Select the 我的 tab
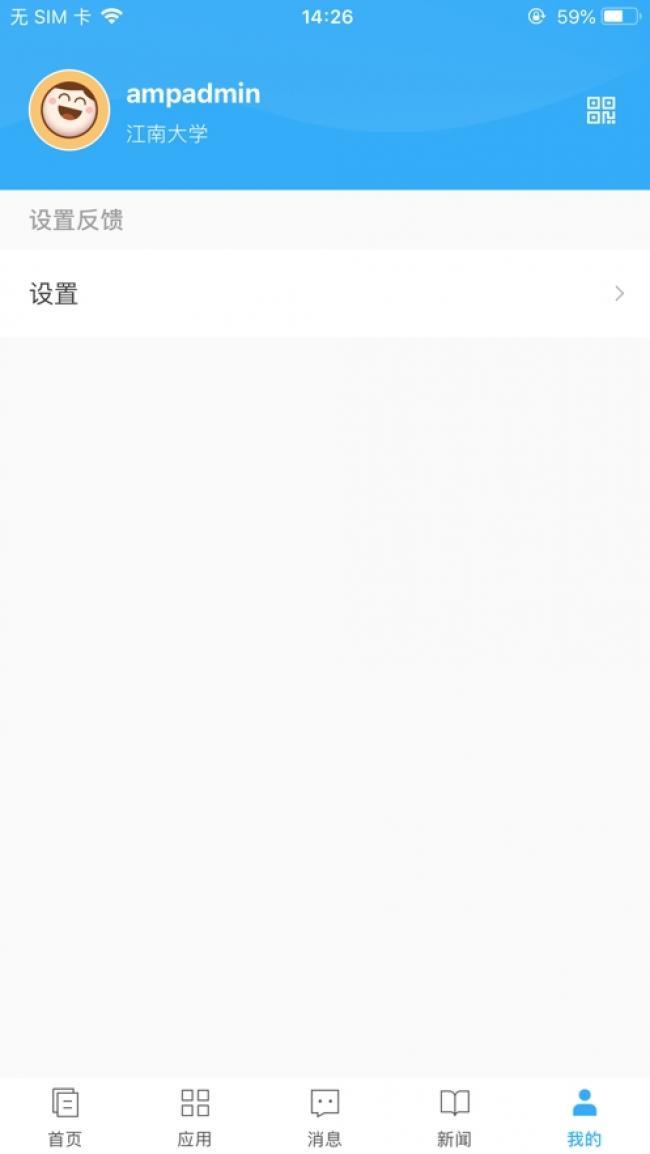Image resolution: width=650 pixels, height=1154 pixels. [584, 1116]
